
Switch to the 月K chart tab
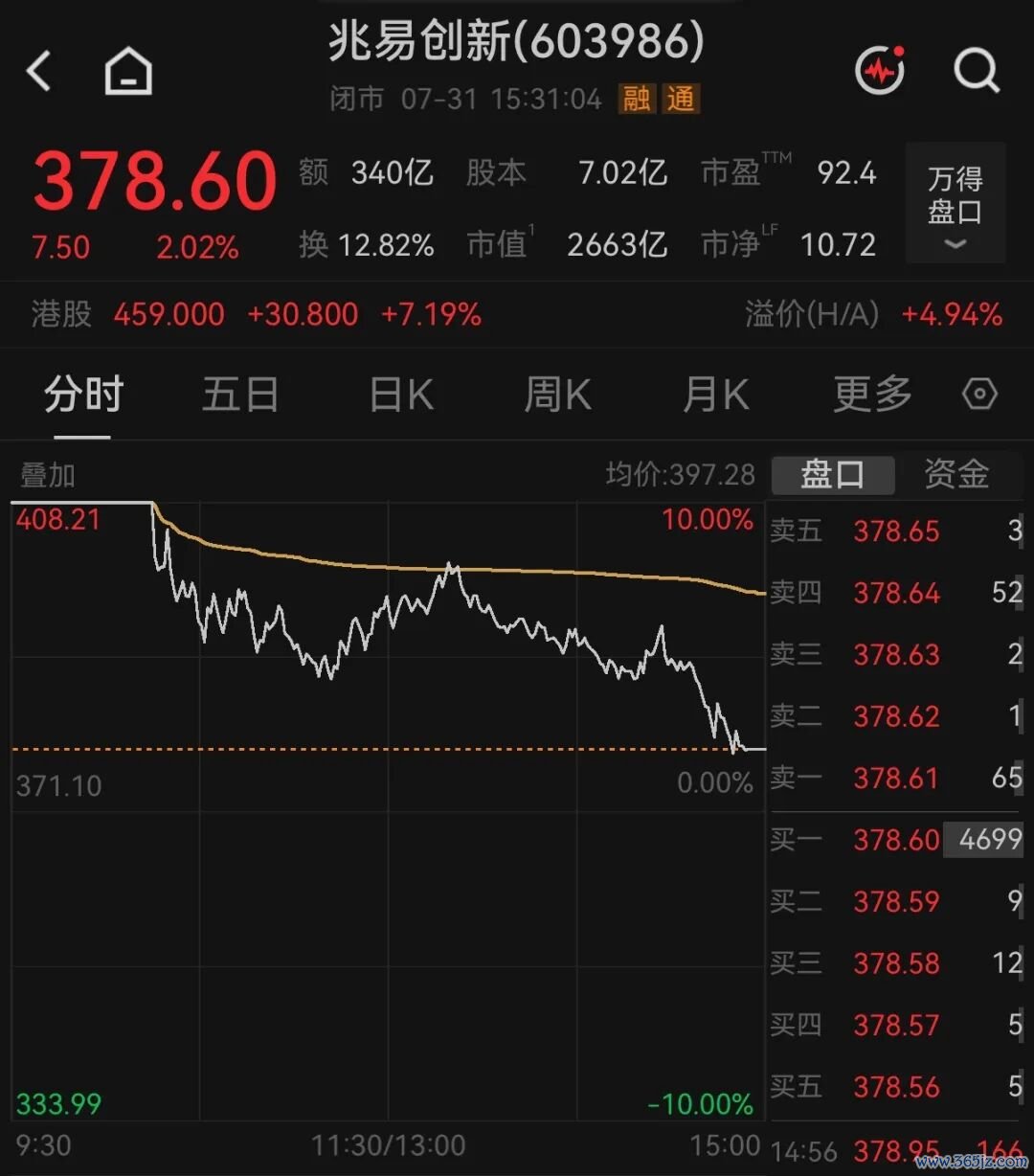click(x=715, y=395)
